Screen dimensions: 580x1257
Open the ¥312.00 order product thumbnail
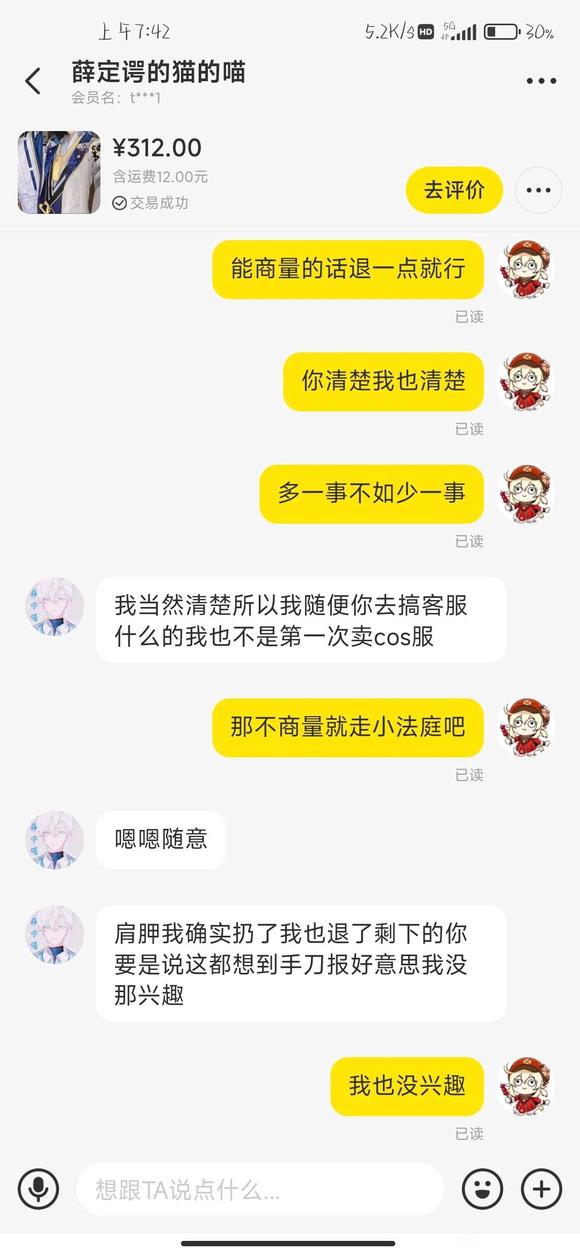pos(58,173)
